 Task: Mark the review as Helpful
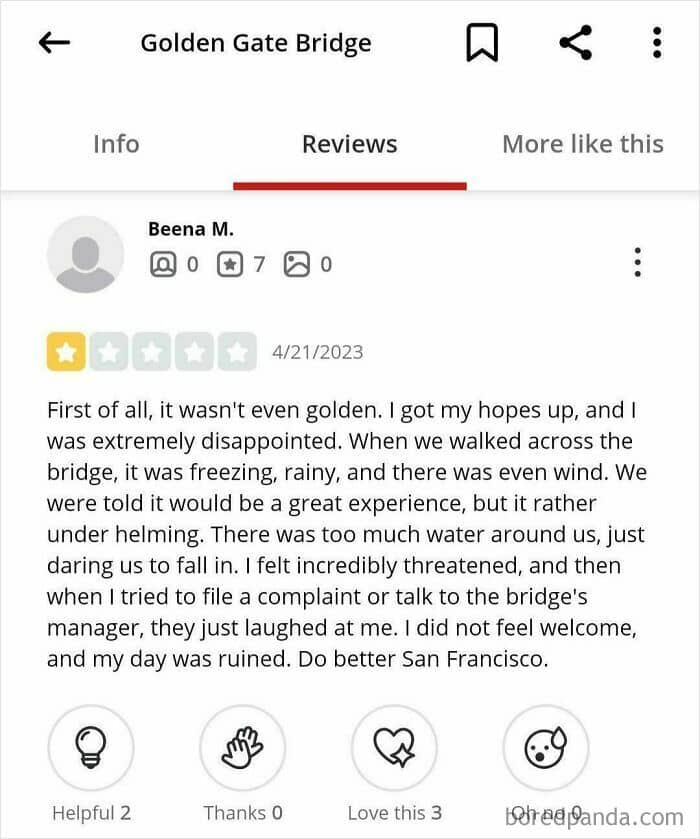coord(90,748)
